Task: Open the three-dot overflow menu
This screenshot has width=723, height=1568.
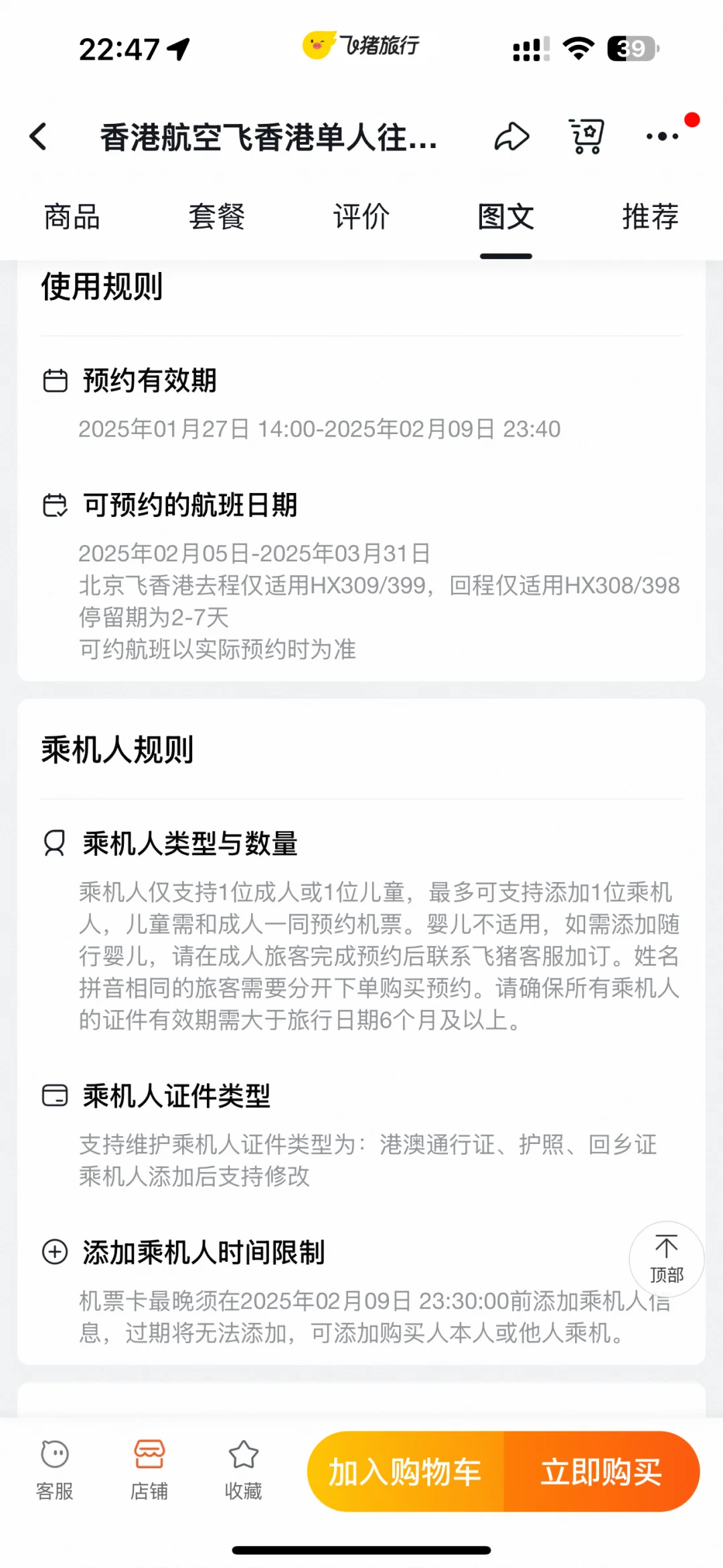Action: point(662,137)
